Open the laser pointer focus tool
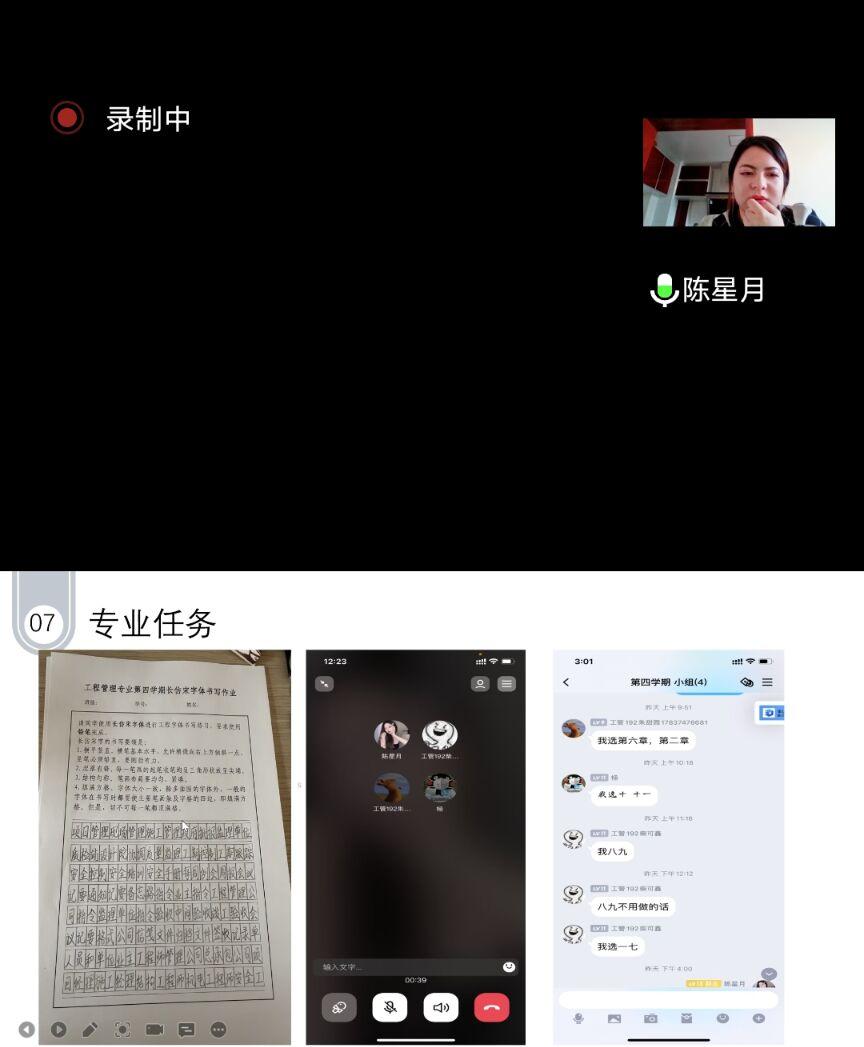This screenshot has width=864, height=1047. 122,1029
